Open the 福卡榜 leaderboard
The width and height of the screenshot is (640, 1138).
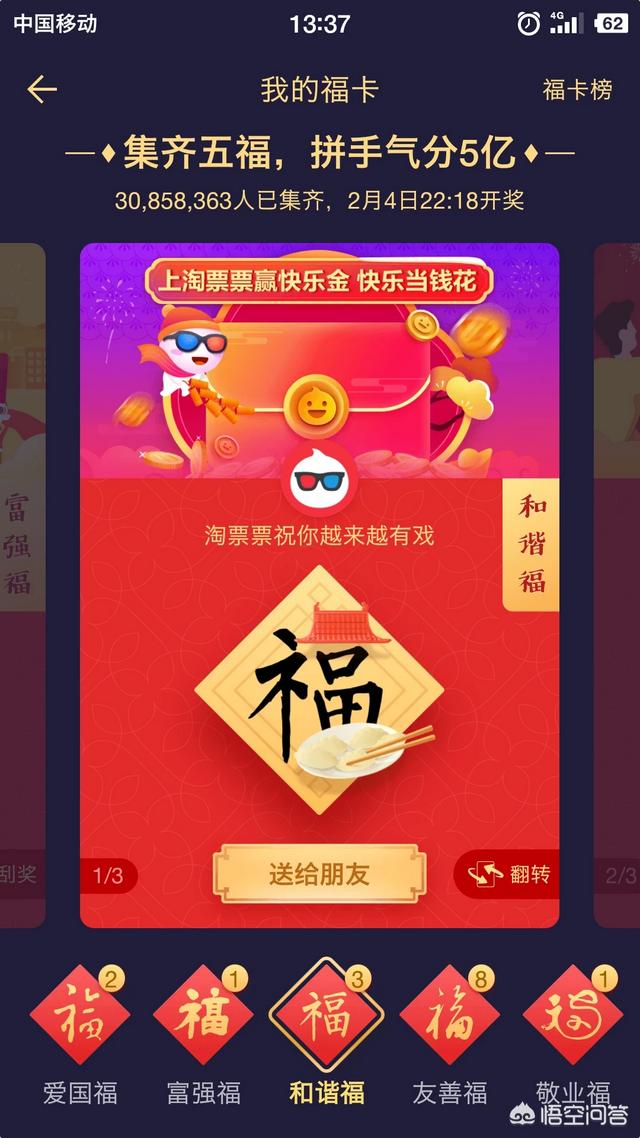tap(577, 90)
